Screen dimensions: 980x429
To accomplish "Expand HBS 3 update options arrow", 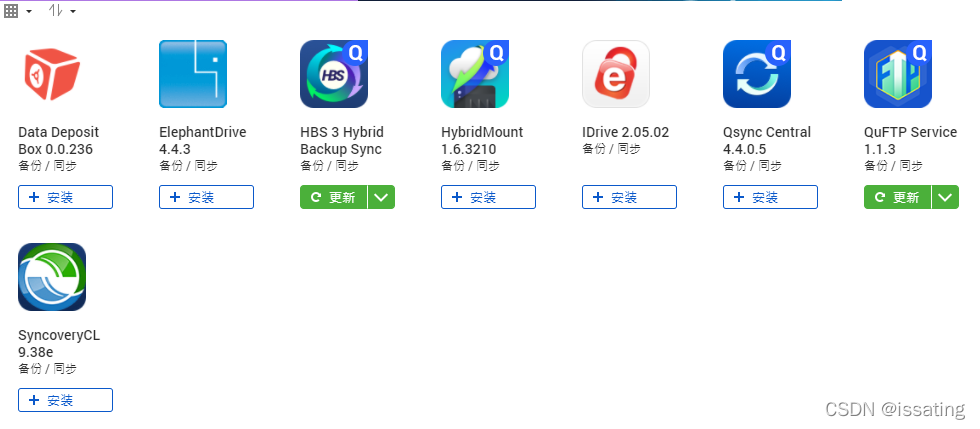I will coord(381,198).
